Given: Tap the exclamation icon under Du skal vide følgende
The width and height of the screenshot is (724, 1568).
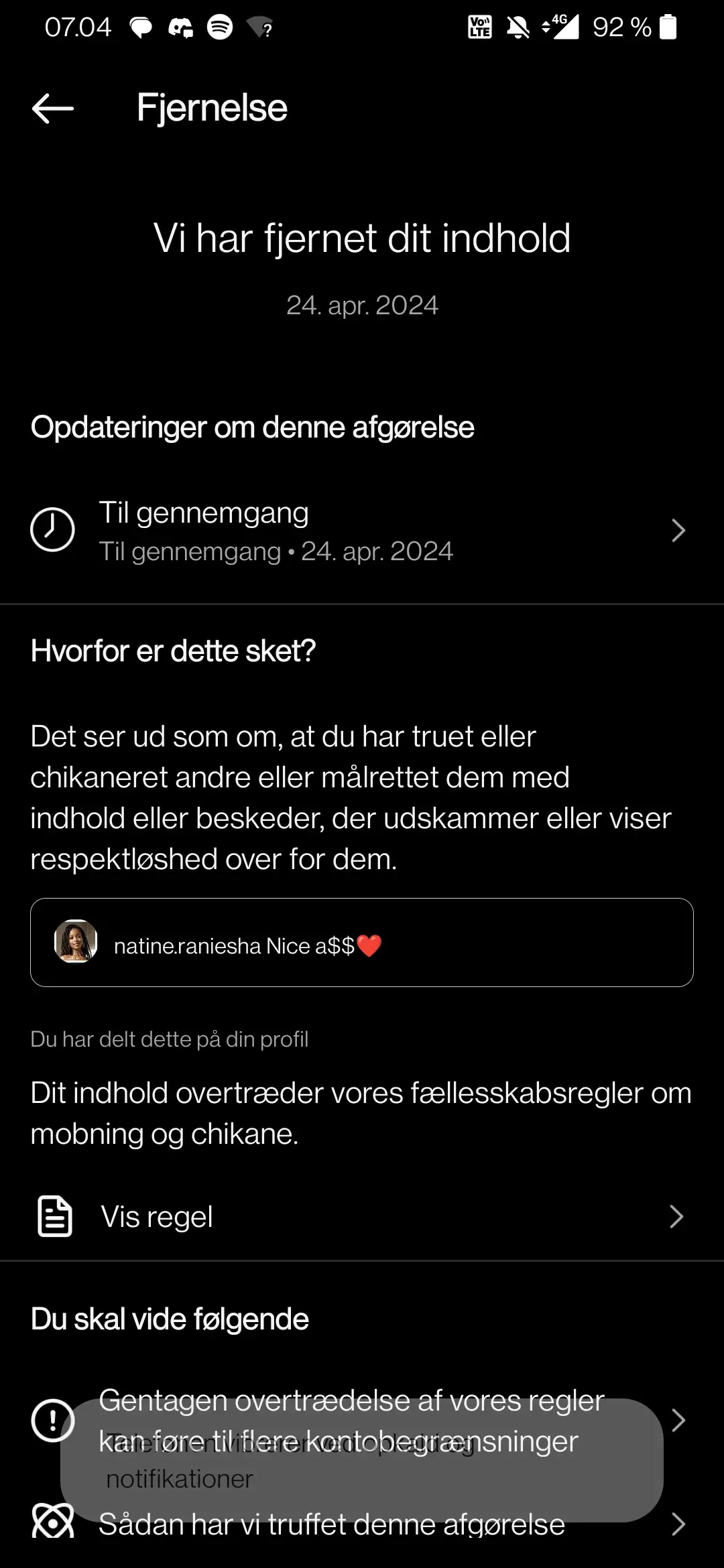Looking at the screenshot, I should click(55, 1421).
